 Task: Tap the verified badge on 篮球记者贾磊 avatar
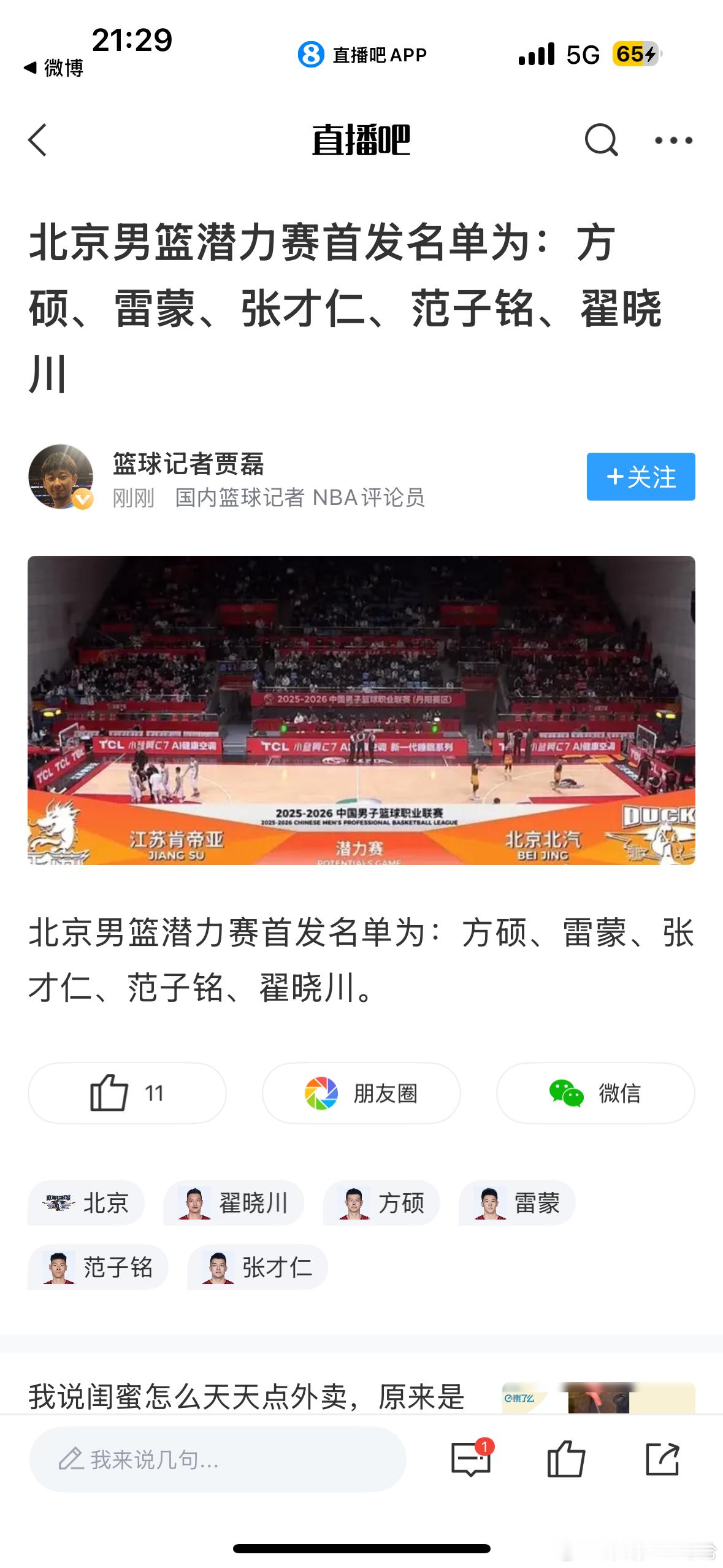(80, 499)
